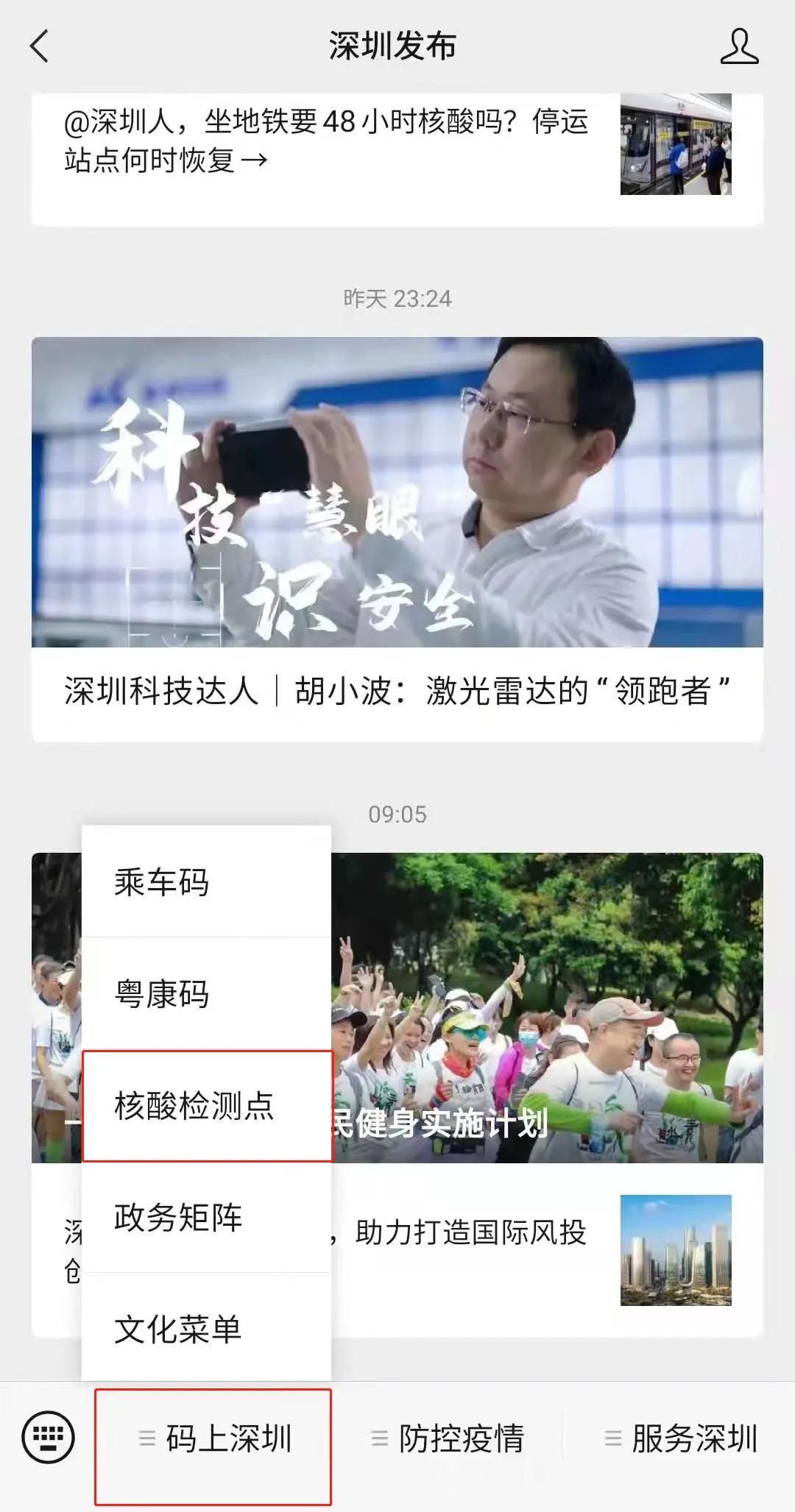Open 文化菜单 from the popup menu
The width and height of the screenshot is (795, 1512).
point(206,1329)
